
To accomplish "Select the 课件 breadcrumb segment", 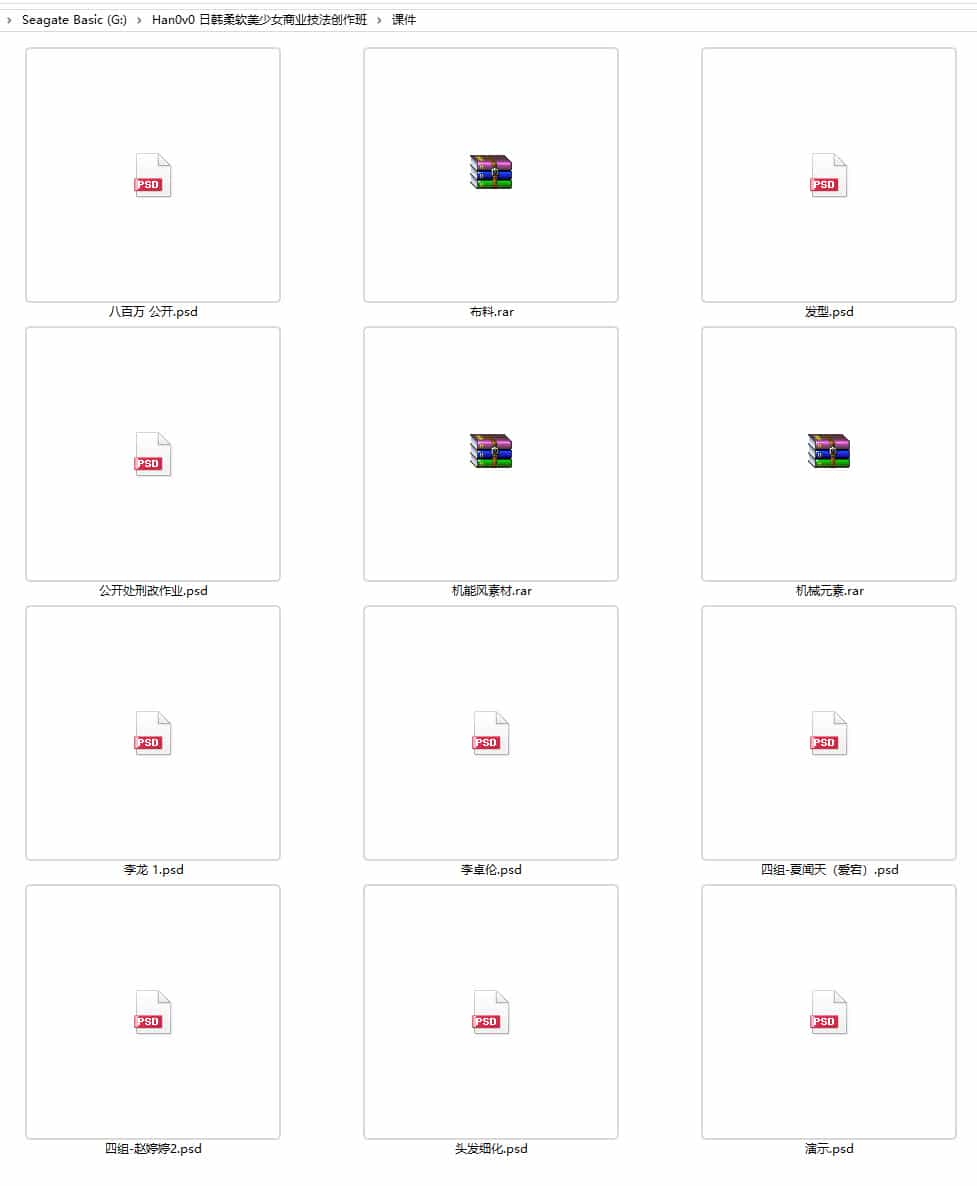I will coord(404,20).
